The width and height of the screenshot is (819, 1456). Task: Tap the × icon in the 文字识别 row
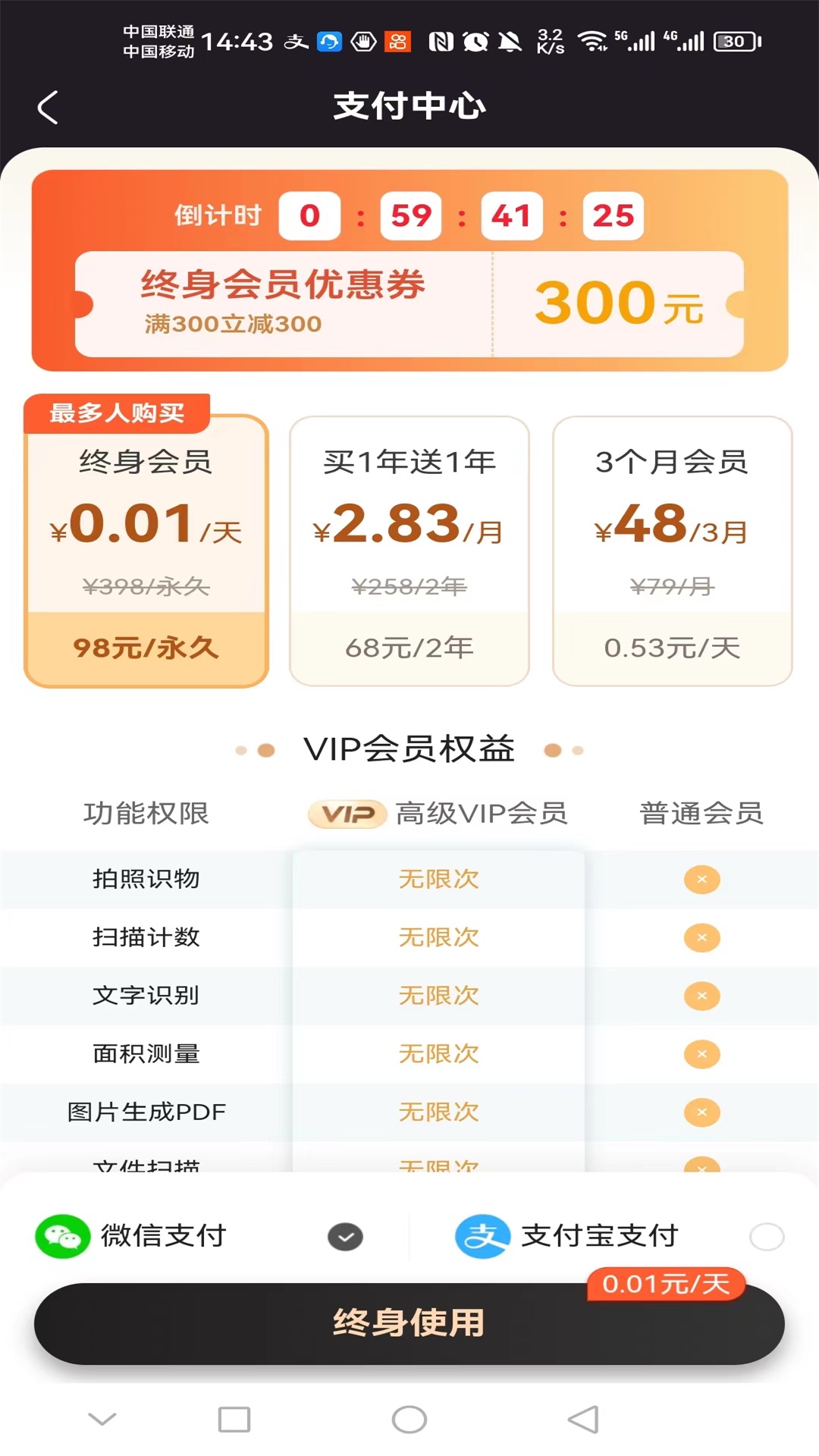[x=701, y=996]
